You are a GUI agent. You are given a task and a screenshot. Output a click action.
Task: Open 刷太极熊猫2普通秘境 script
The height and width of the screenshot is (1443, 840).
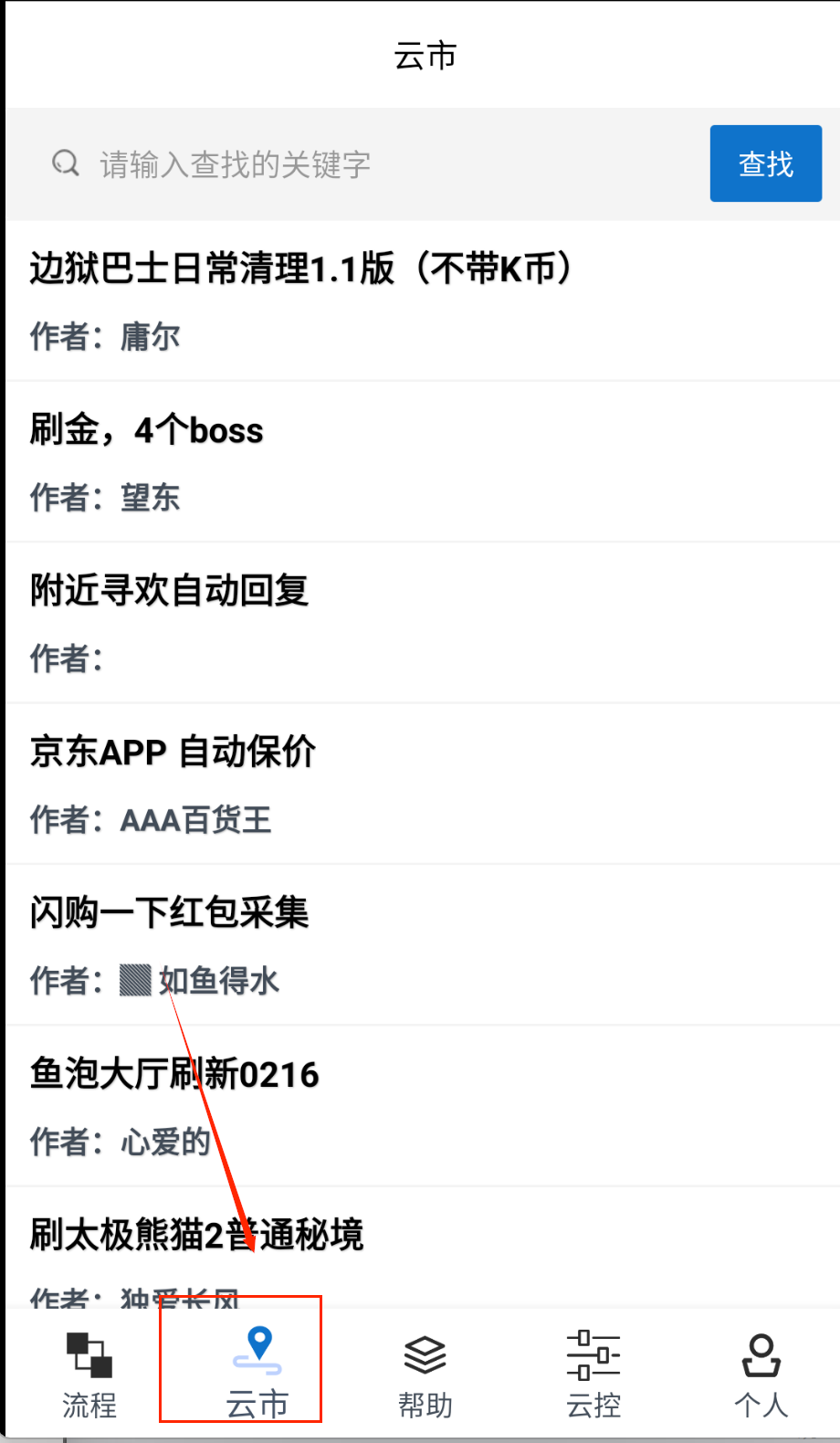coord(197,1235)
